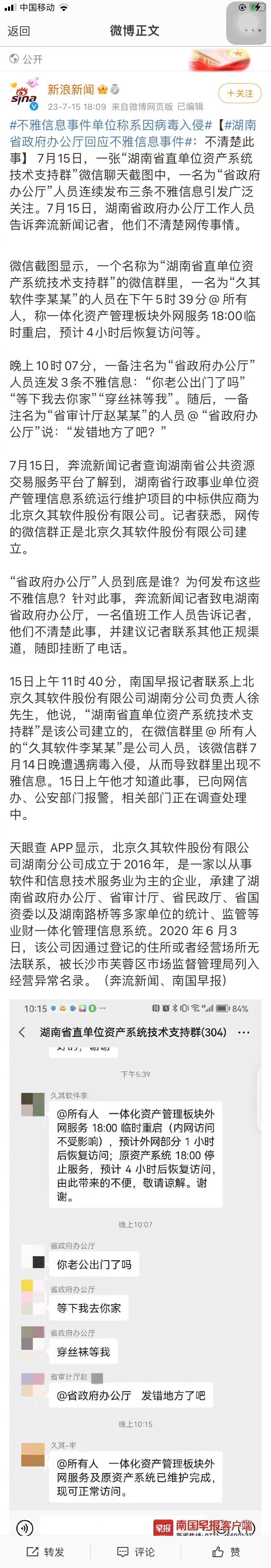Like this post with 赞
271x1568 pixels.
(x=226, y=1552)
